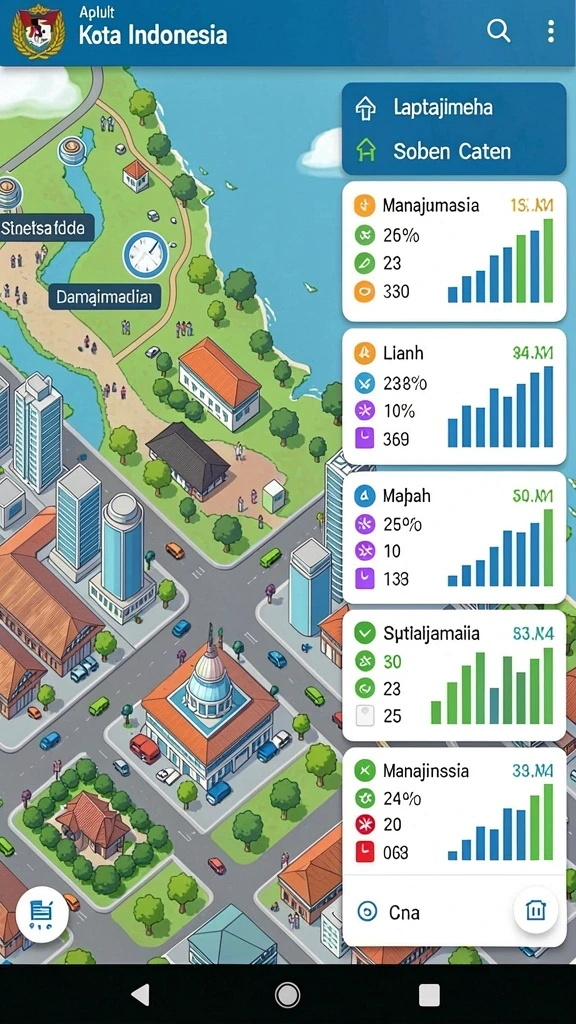The width and height of the screenshot is (576, 1024).
Task: Select the Laptajimeha menu item
Action: tap(454, 108)
